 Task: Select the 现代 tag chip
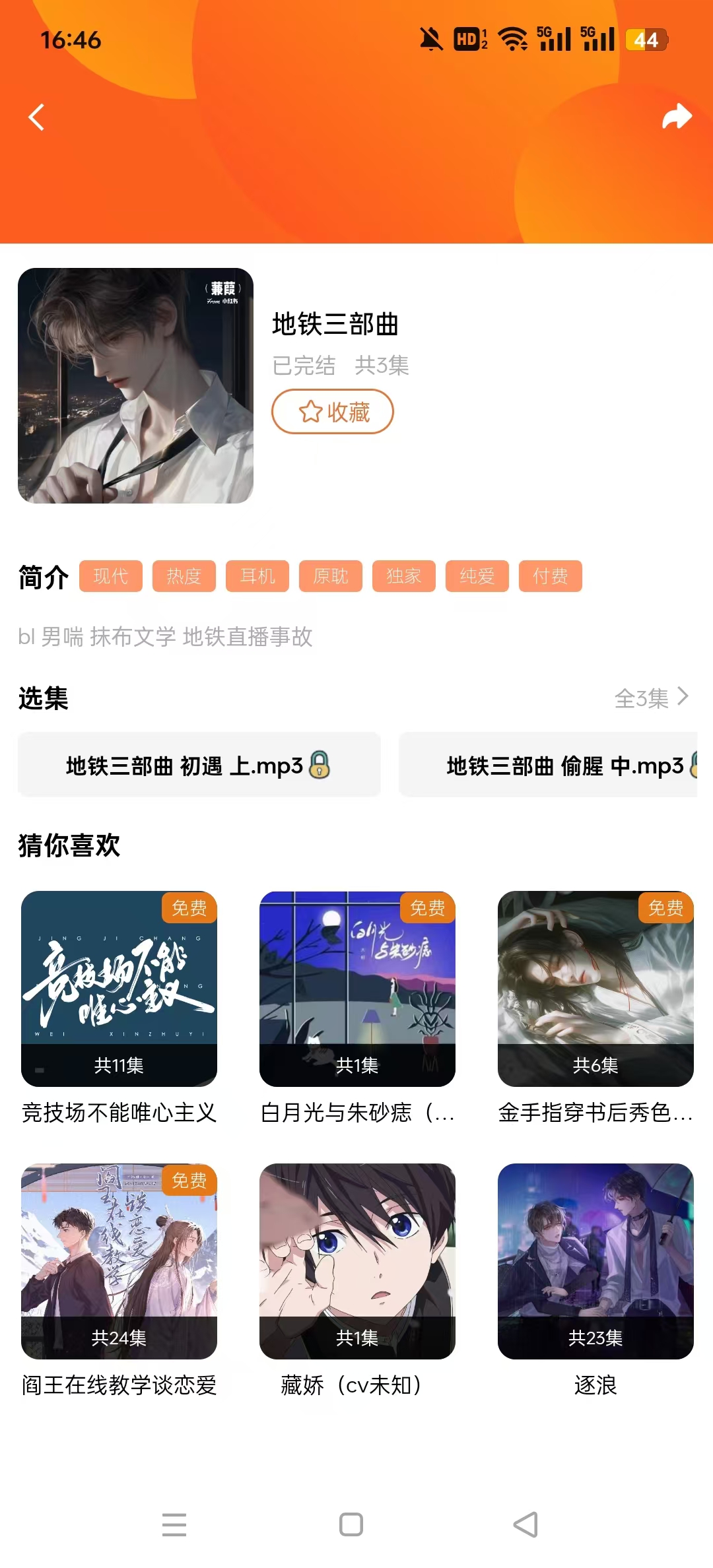(111, 576)
